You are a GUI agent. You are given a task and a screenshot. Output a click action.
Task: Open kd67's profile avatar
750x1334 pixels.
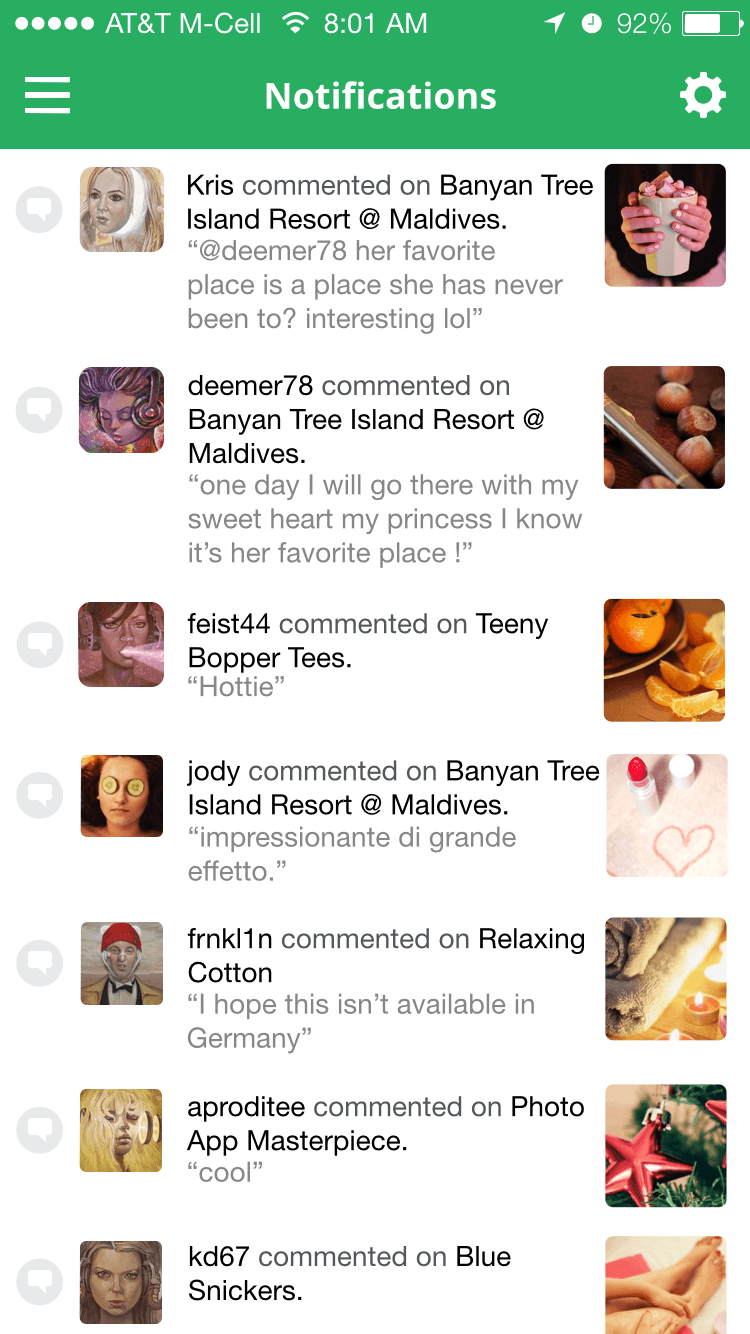coord(121,1281)
